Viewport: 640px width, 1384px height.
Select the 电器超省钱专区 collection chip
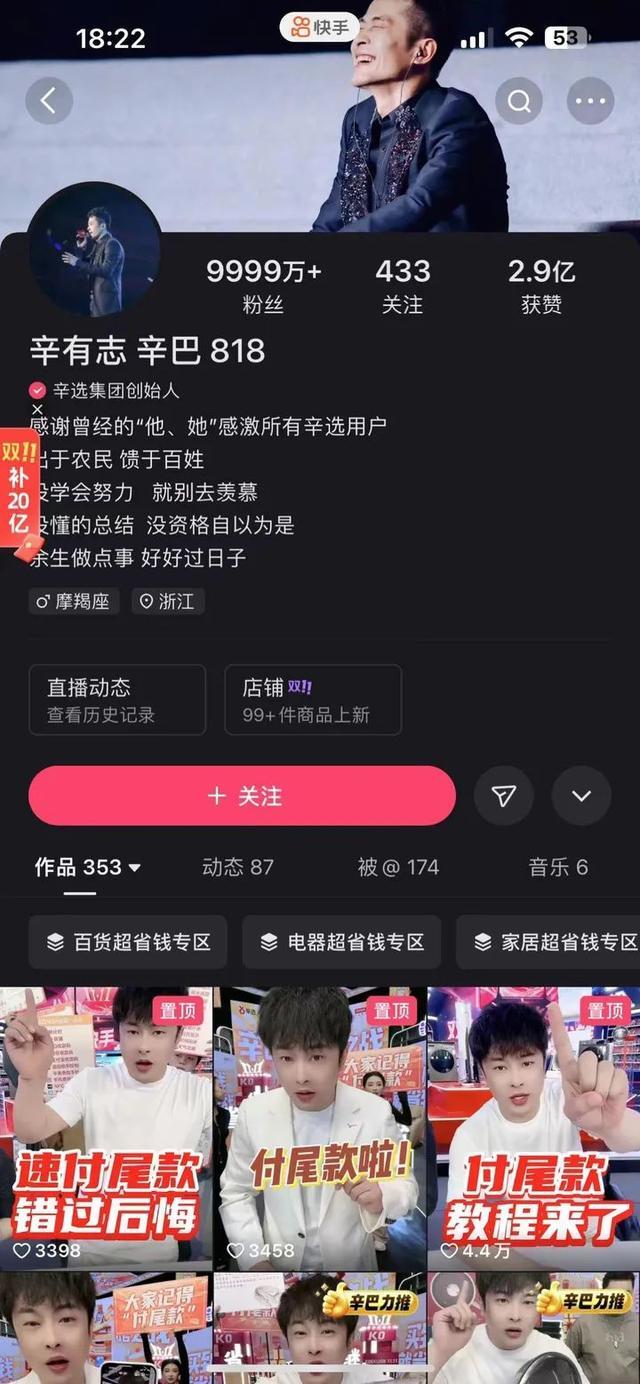342,942
